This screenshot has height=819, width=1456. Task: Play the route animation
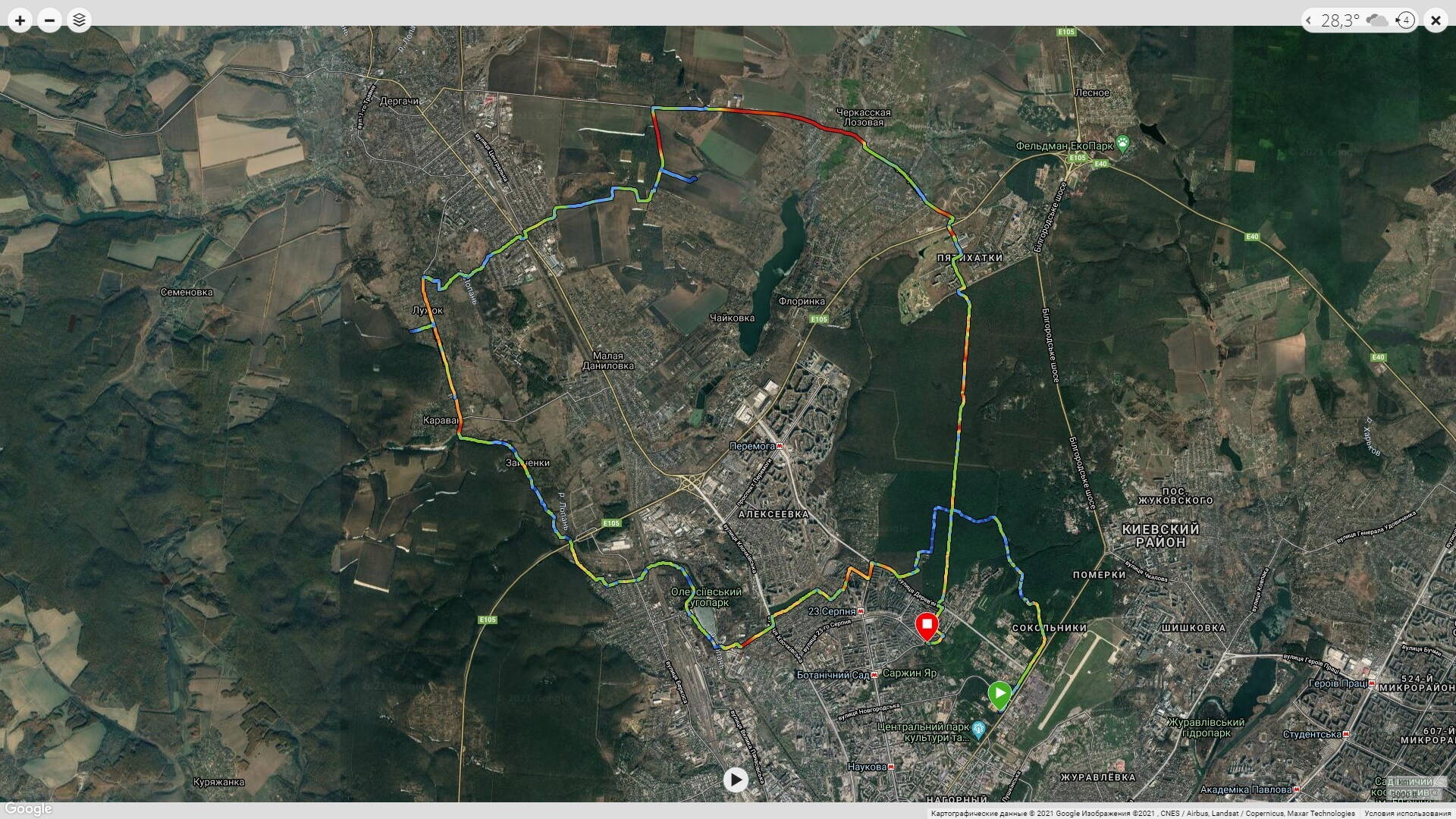(735, 780)
